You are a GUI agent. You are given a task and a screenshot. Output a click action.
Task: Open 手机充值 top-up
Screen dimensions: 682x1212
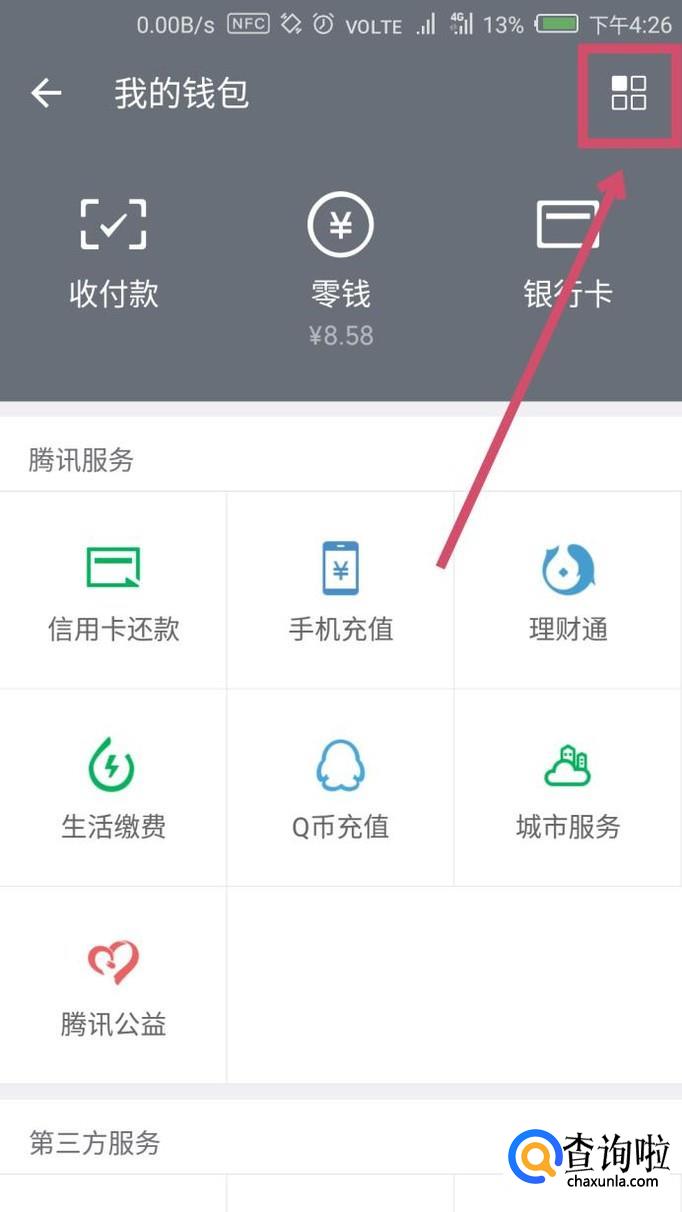pyautogui.click(x=341, y=590)
